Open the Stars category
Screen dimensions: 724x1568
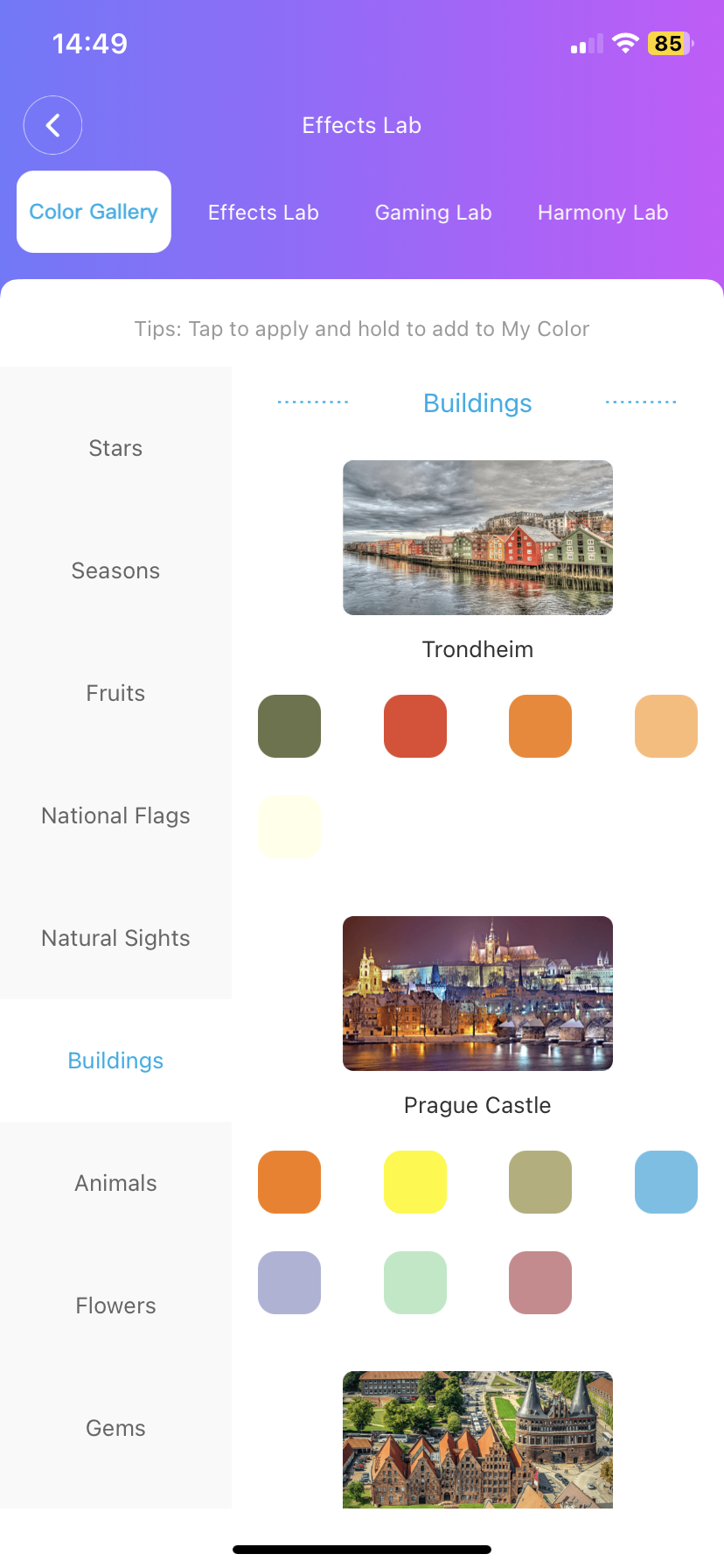[115, 448]
